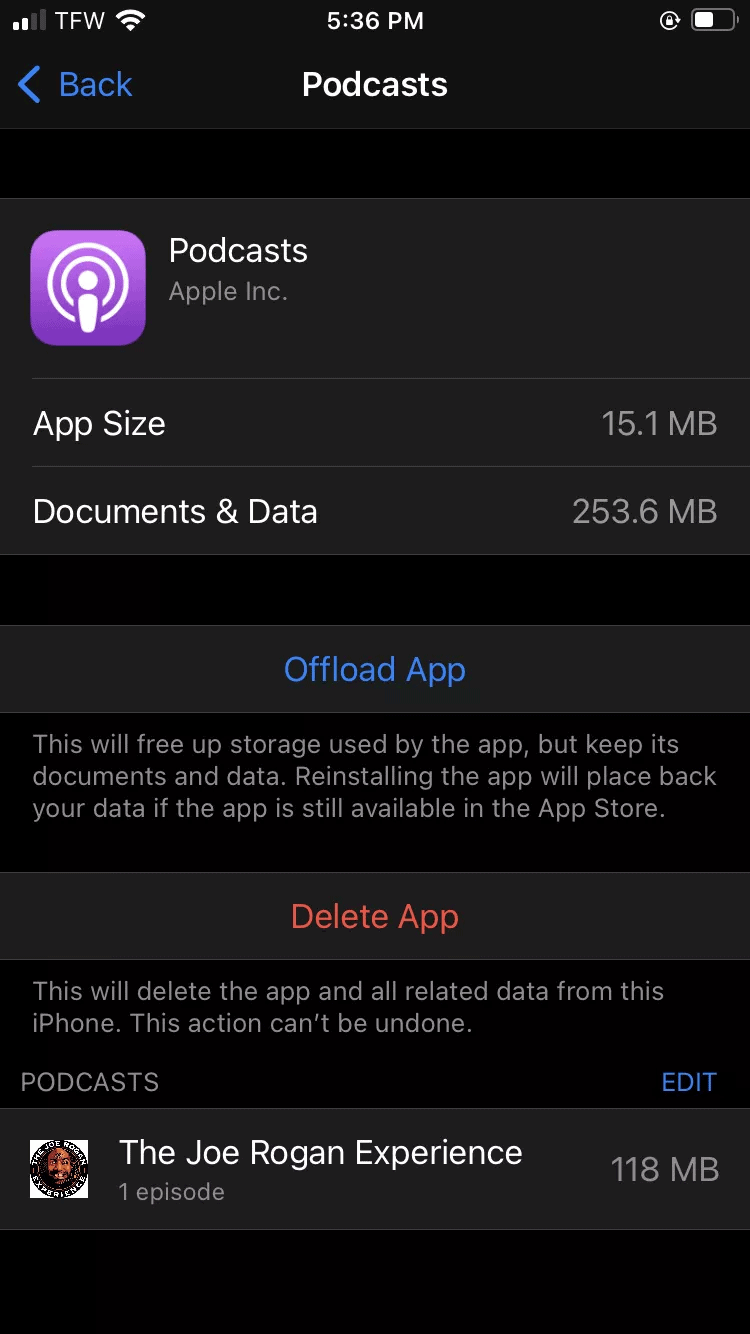Viewport: 750px width, 1334px height.
Task: Go back to the previous screen
Action: [76, 85]
